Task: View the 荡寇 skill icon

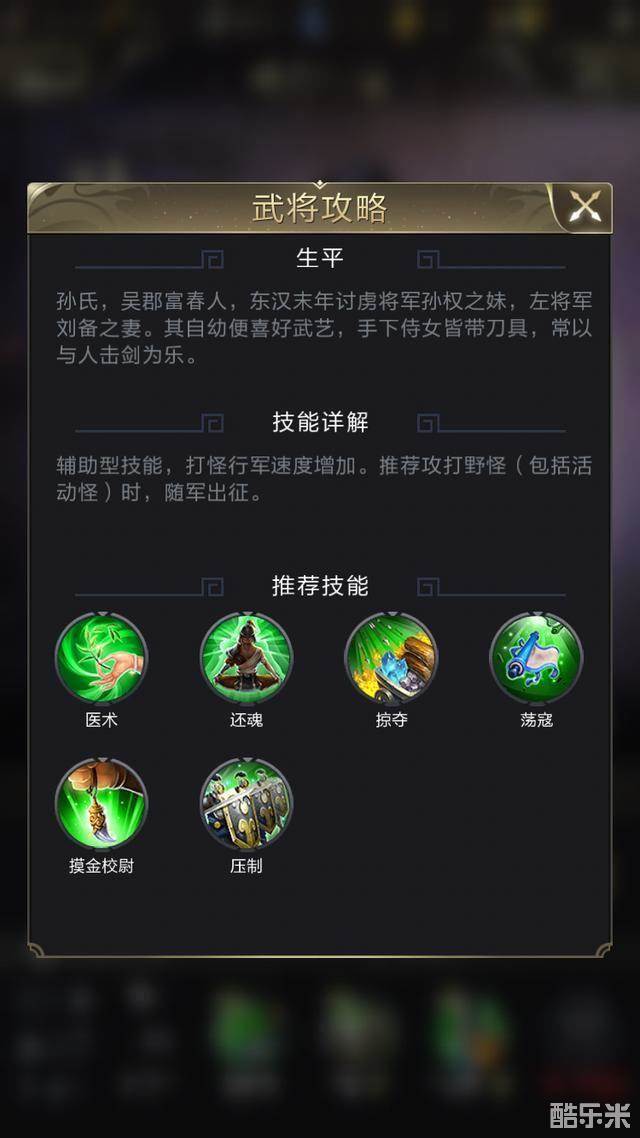Action: tap(536, 659)
